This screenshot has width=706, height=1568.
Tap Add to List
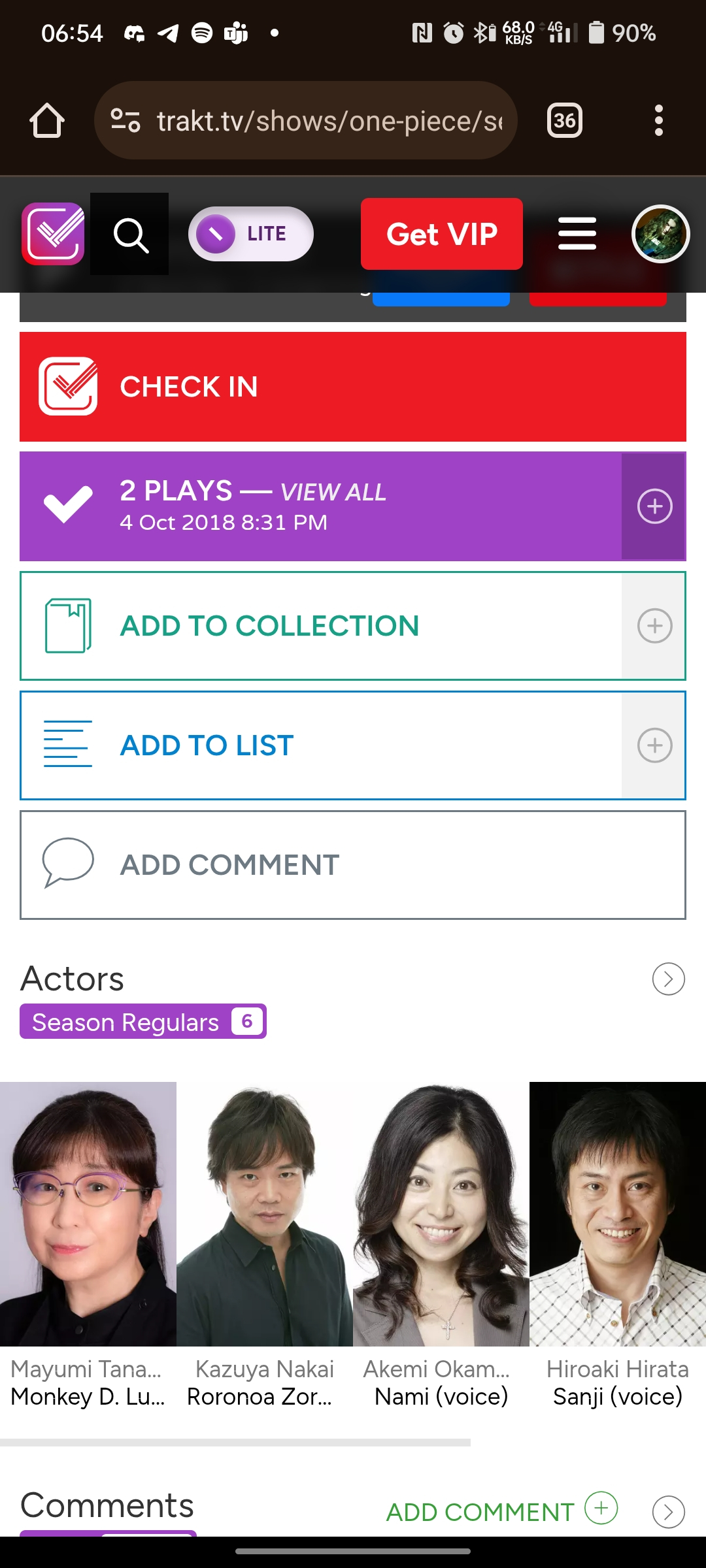(x=320, y=745)
